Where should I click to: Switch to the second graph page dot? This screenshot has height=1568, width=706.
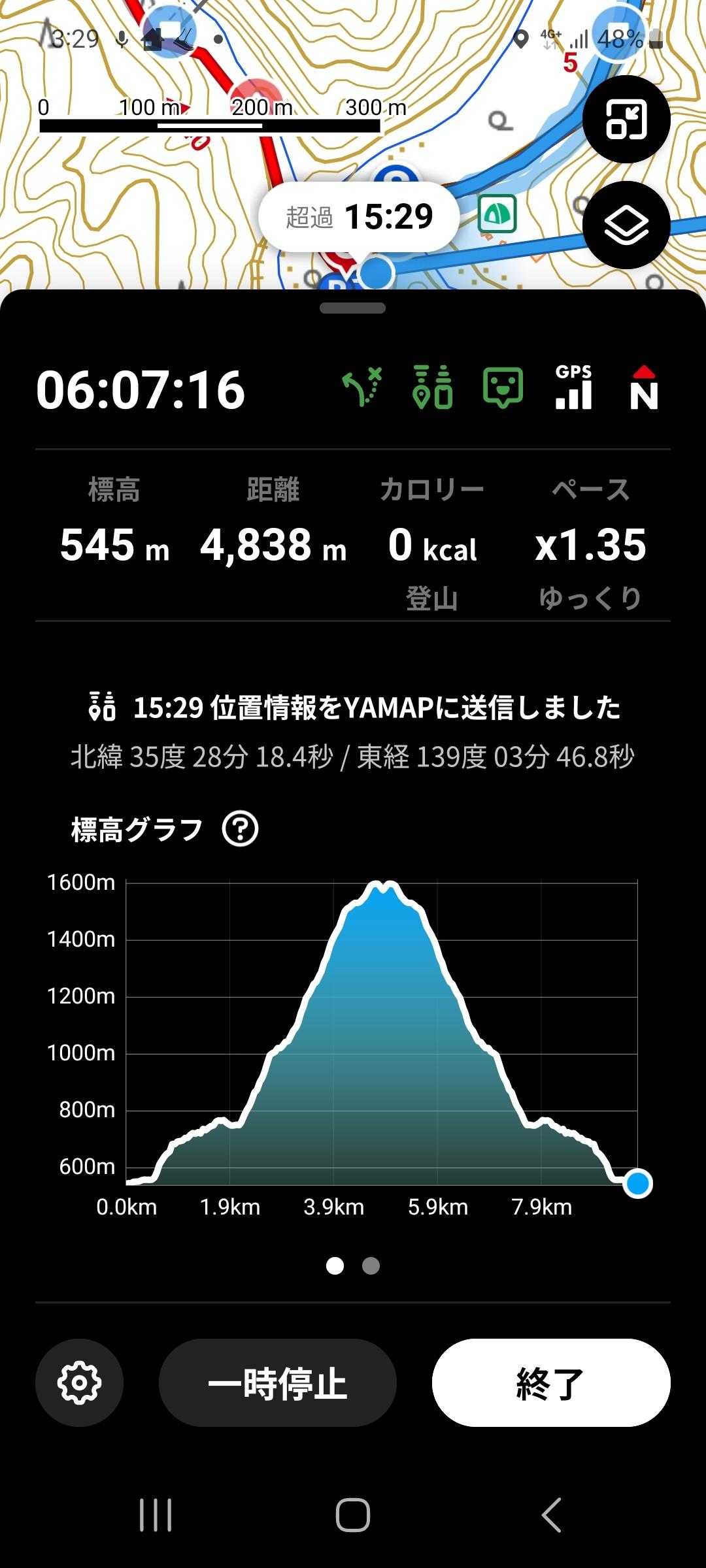[371, 1266]
